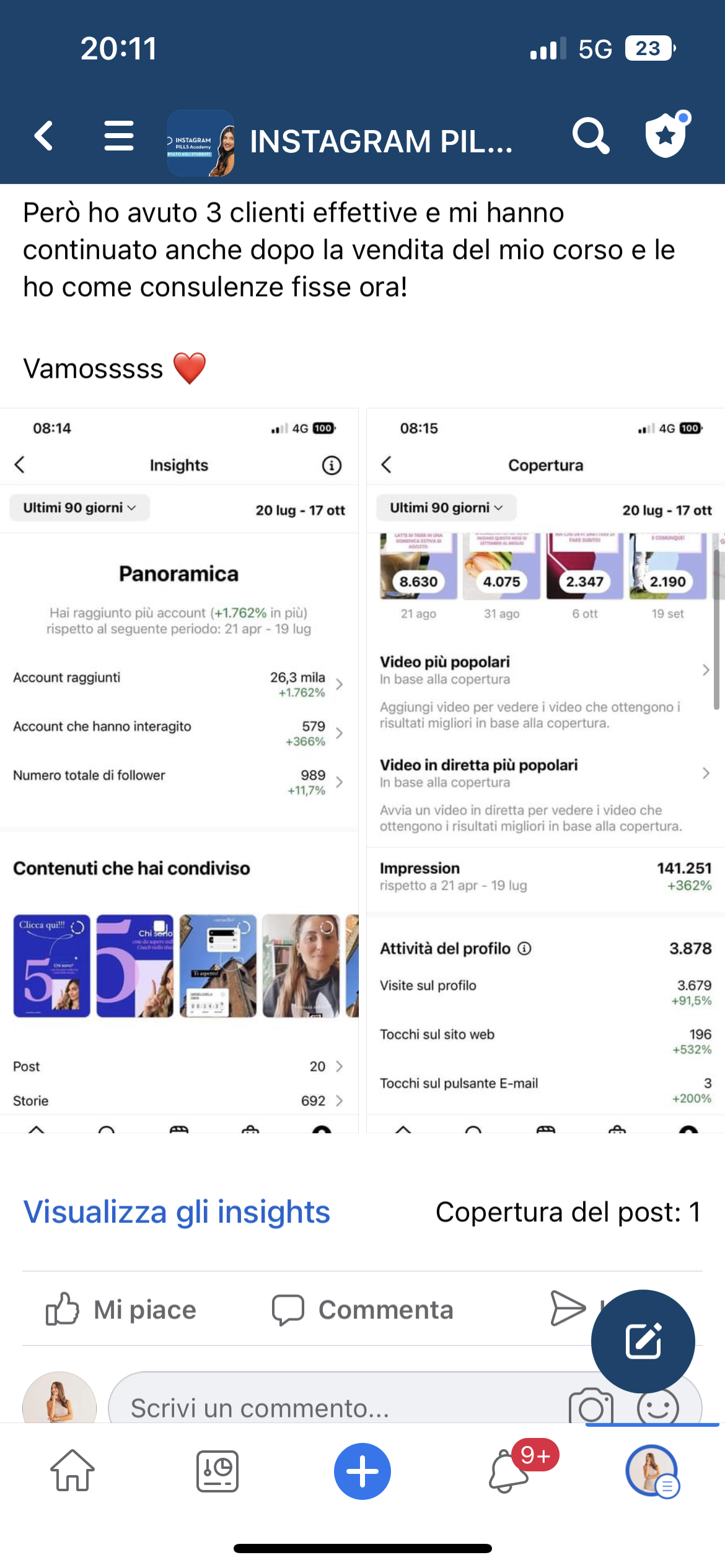
Task: Create a new post via floating button
Action: point(643,1341)
